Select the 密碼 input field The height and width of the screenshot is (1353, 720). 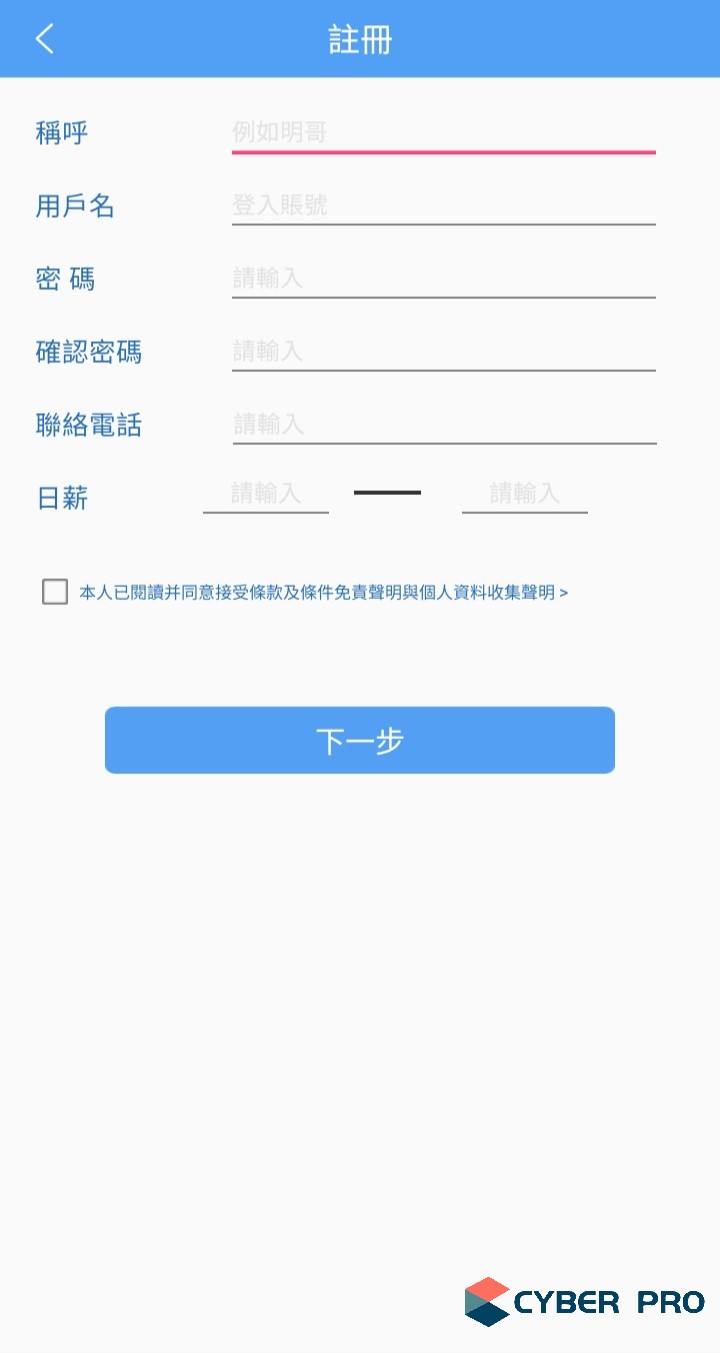443,279
